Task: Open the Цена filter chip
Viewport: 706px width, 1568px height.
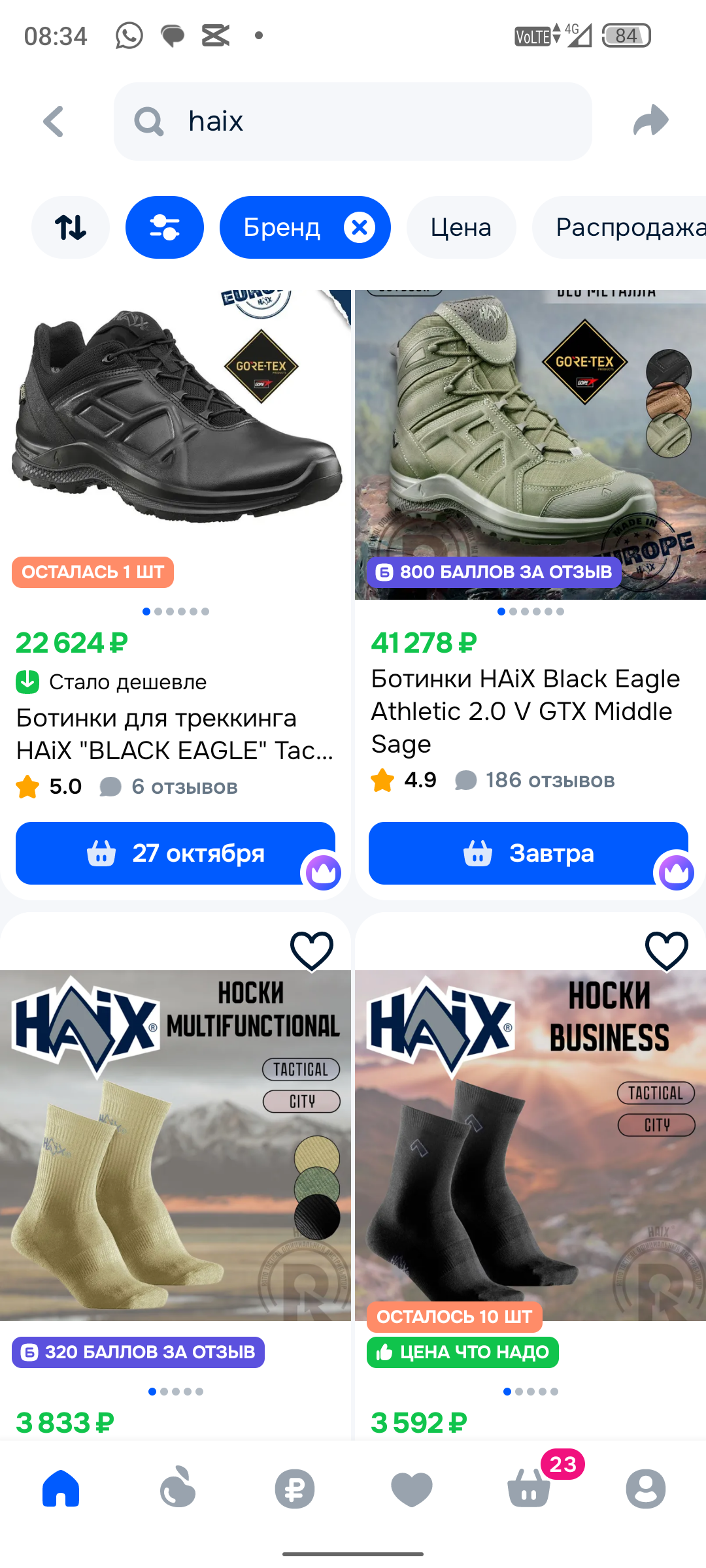Action: (461, 227)
